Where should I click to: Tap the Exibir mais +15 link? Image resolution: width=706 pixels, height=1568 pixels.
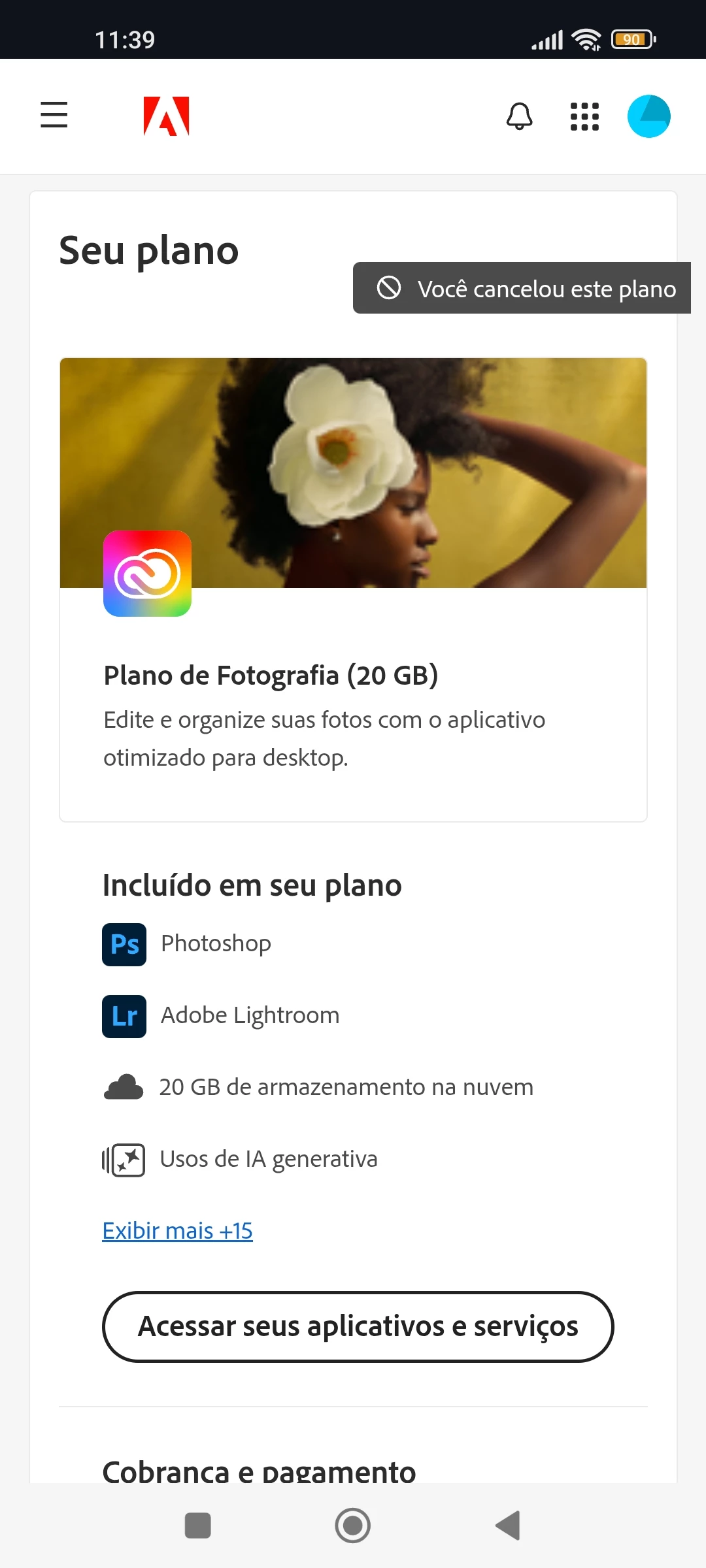[x=177, y=1231]
